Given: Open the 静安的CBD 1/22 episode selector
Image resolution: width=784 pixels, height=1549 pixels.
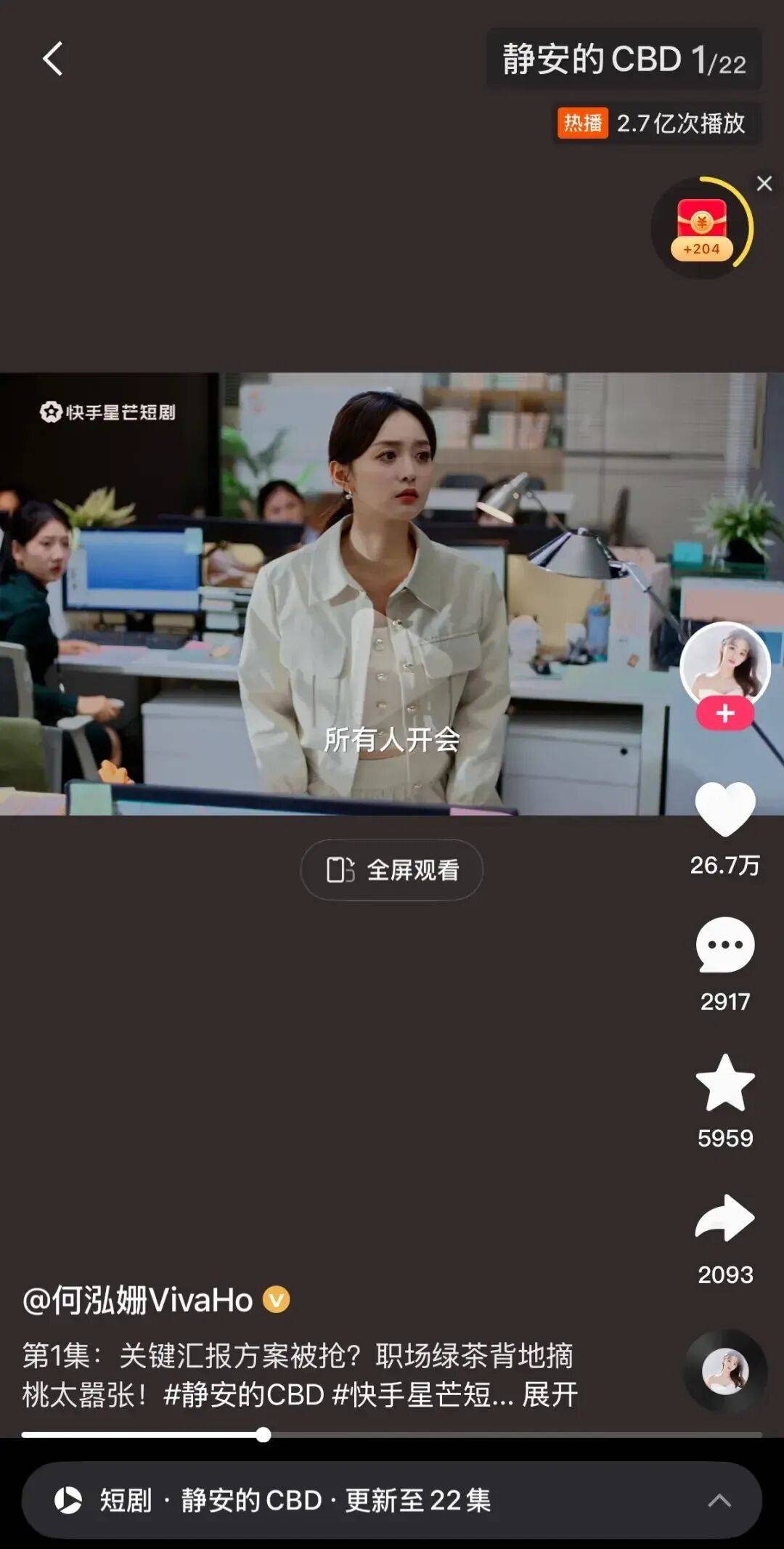Looking at the screenshot, I should coord(624,60).
